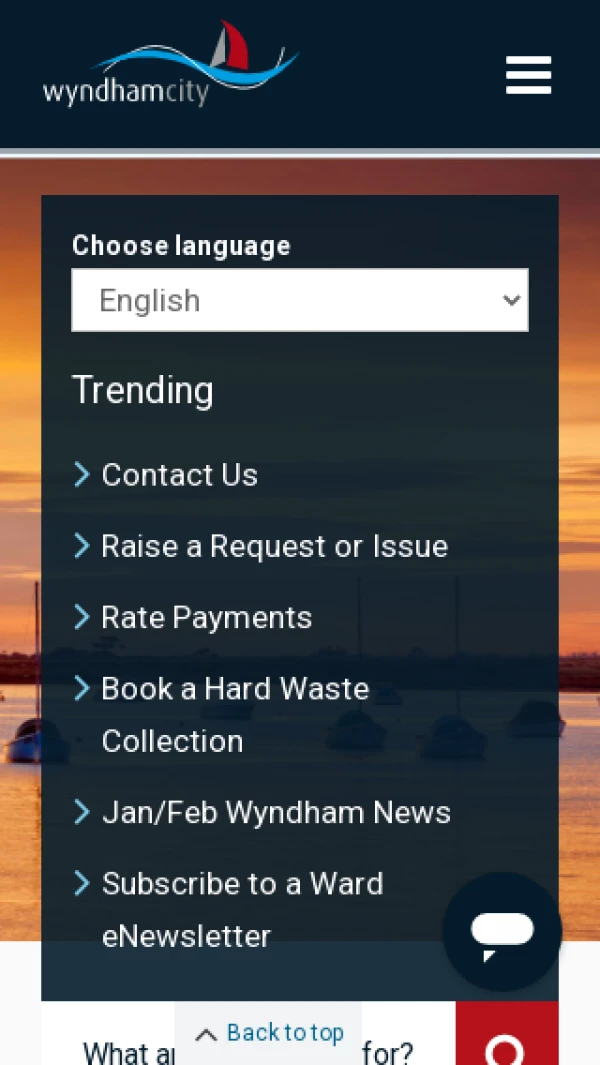
Task: Open Subscribe to a Ward eNewsletter
Action: tap(242, 909)
